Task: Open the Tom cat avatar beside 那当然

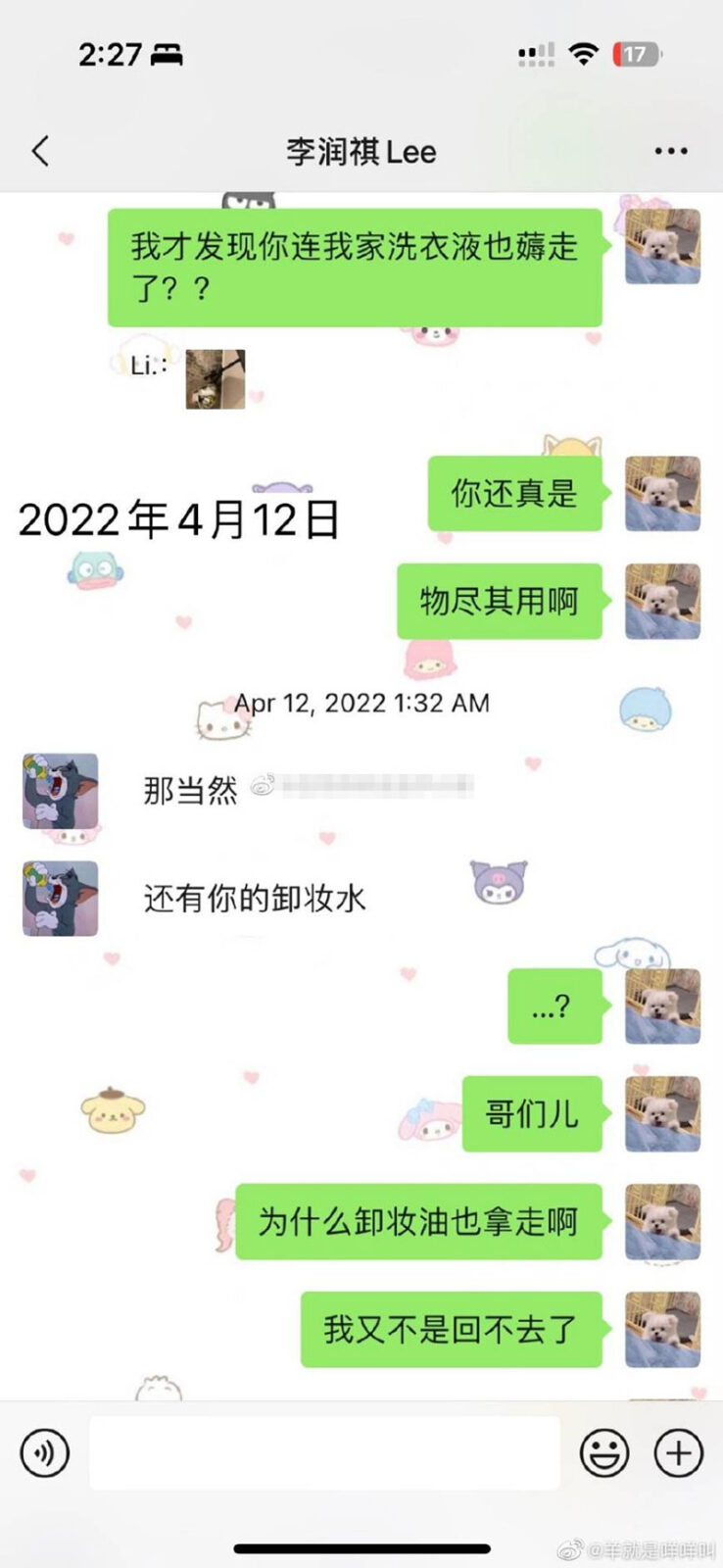Action: point(61,791)
